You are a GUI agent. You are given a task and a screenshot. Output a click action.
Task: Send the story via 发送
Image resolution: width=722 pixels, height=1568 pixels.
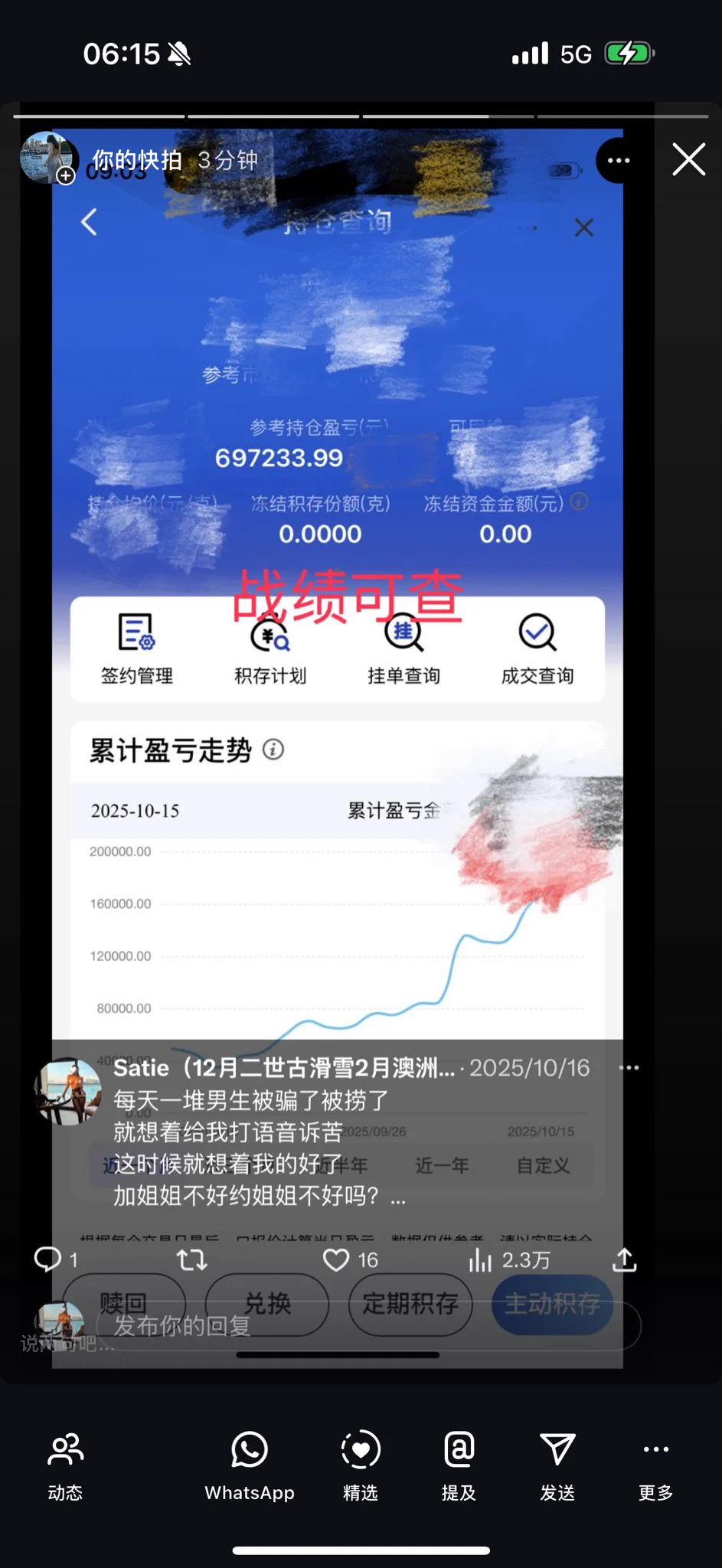pos(557,1465)
